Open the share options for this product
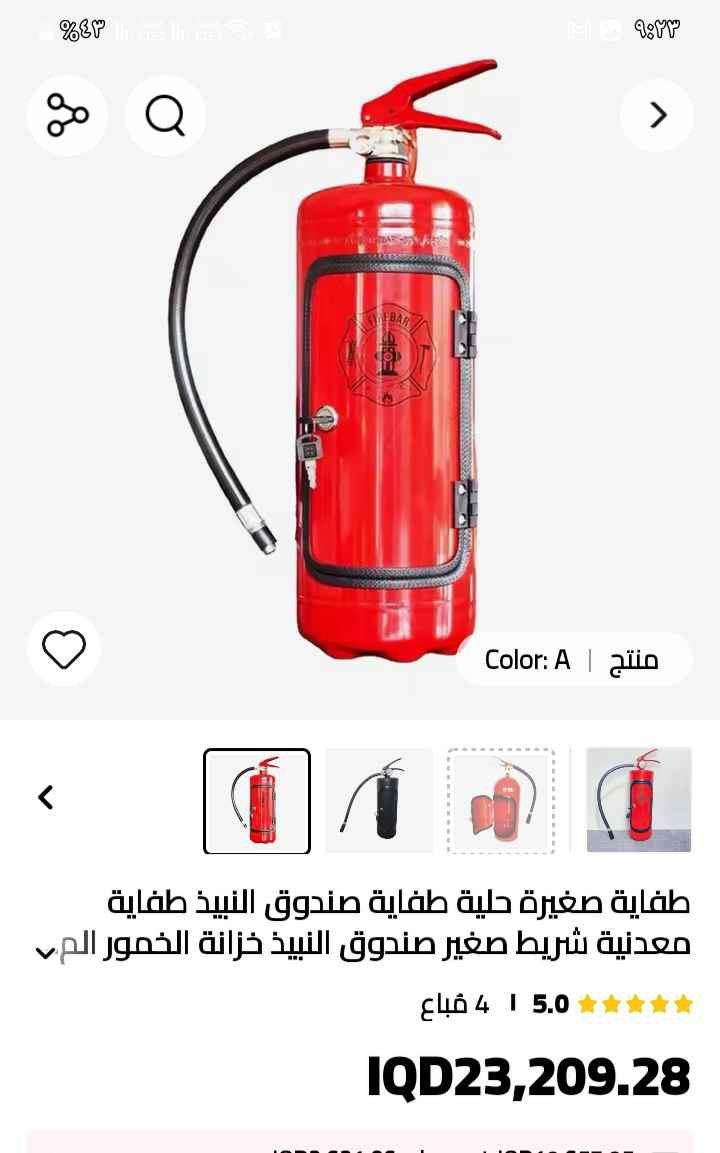Screen dimensions: 720x1153 point(66,115)
